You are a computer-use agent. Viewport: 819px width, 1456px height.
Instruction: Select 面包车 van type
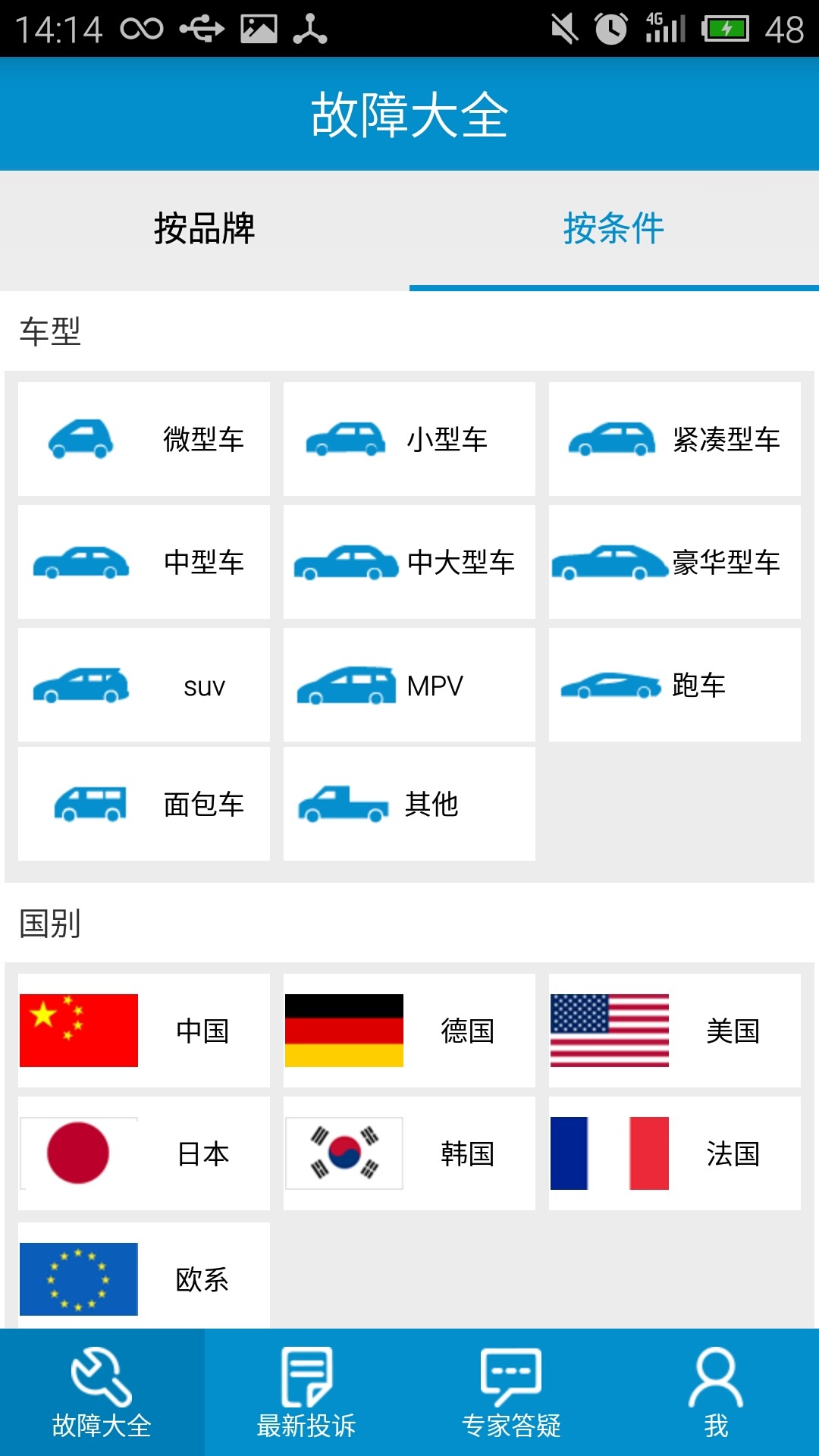144,804
